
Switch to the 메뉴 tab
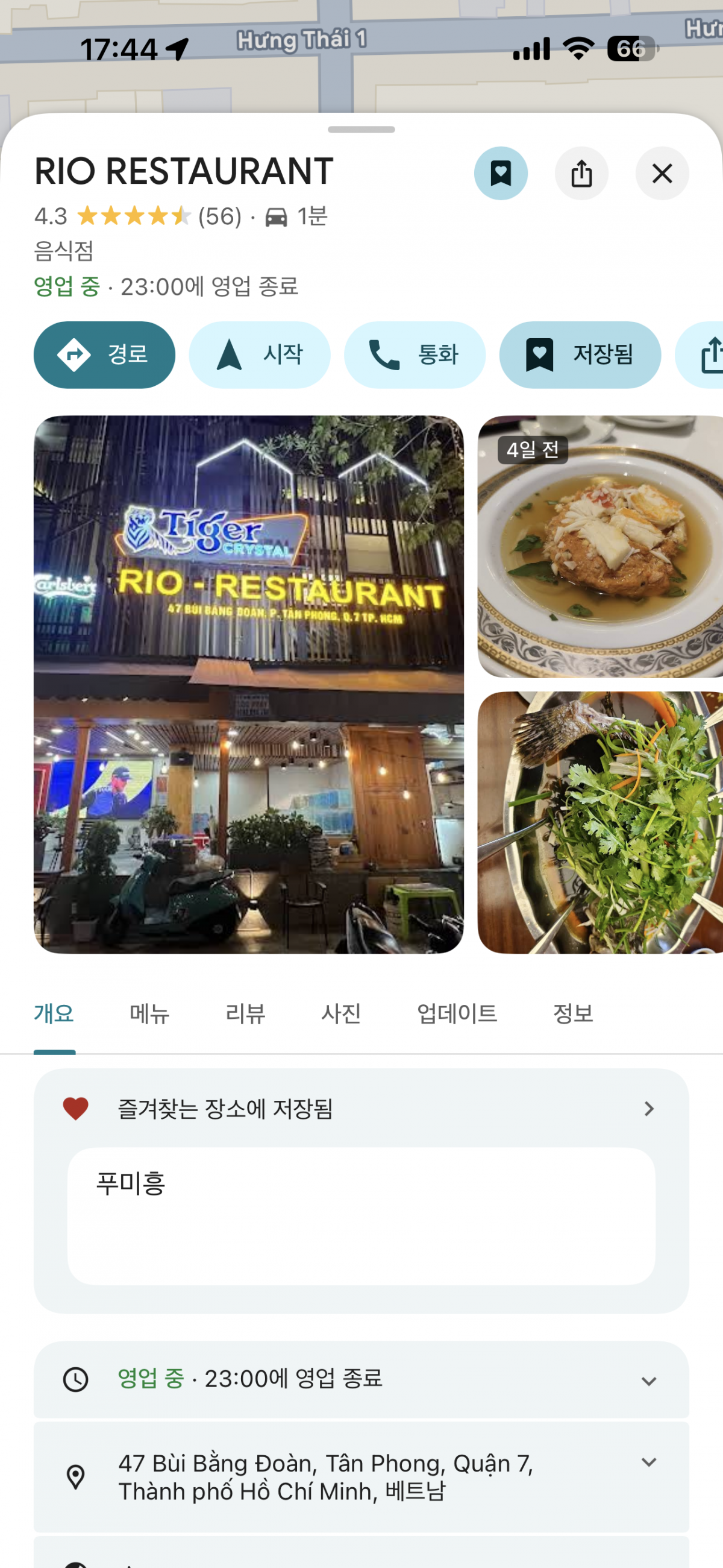coord(149,1013)
